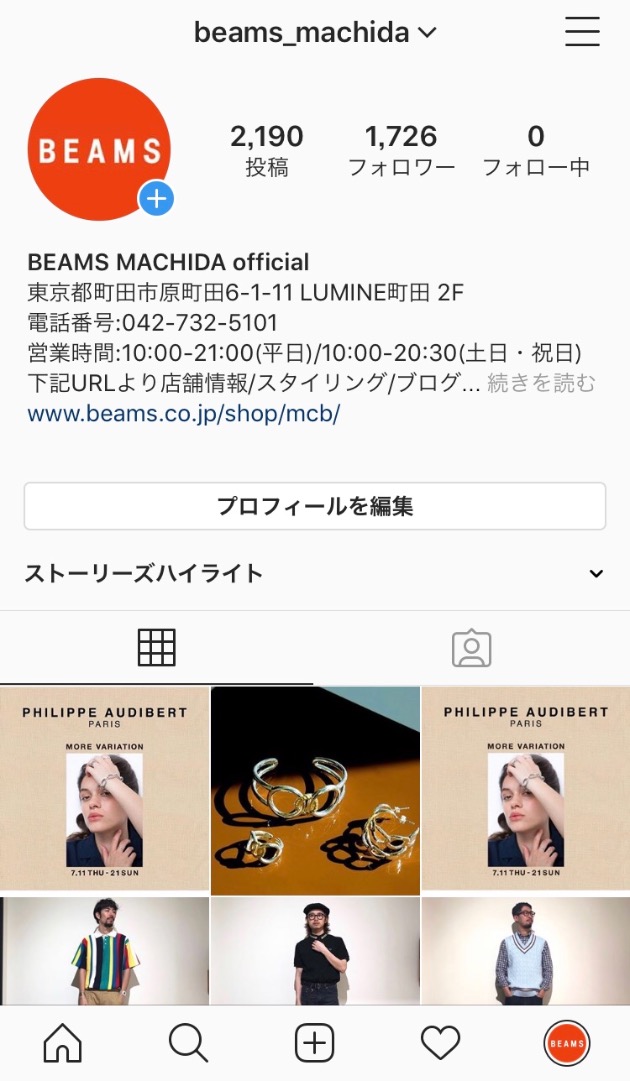Open the www.beams.co.jp/shop/mcb/ link
630x1081 pixels.
click(184, 414)
